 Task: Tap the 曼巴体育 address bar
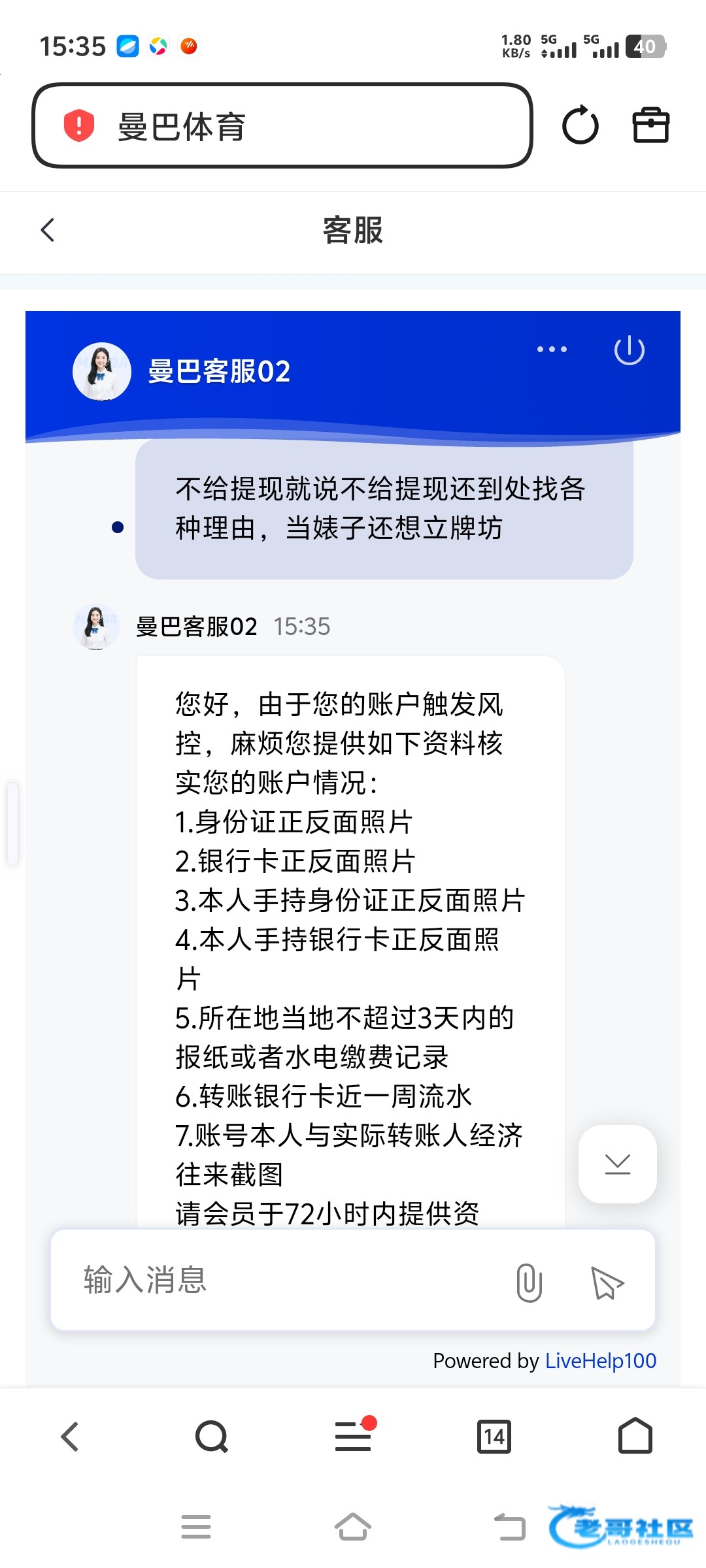(282, 125)
